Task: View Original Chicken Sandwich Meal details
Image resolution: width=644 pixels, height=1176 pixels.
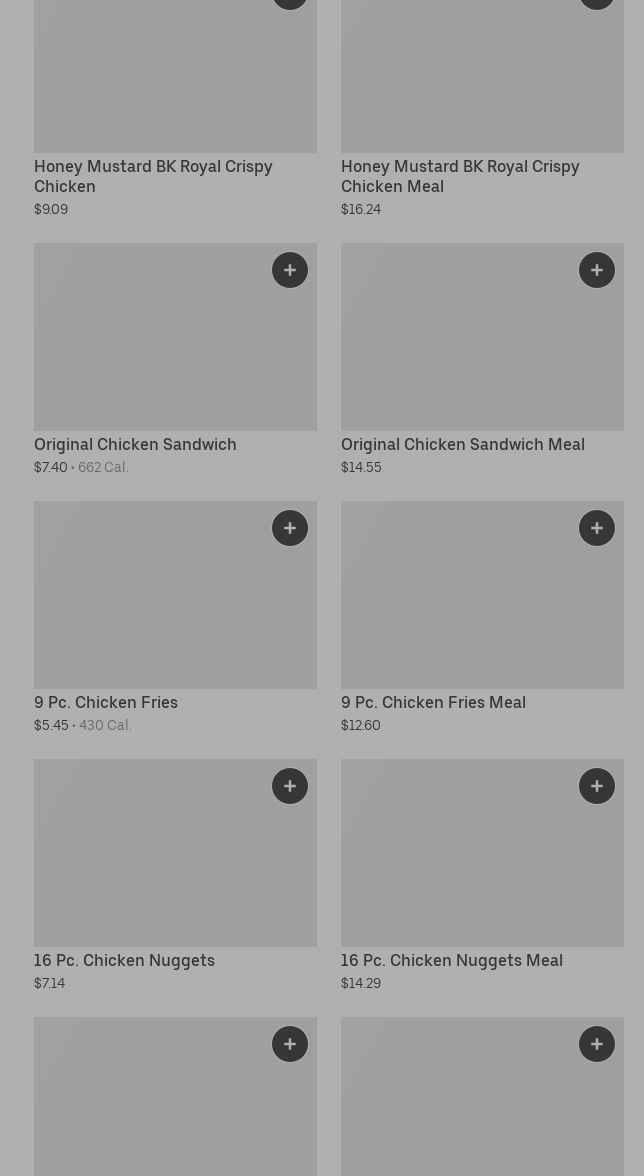Action: (463, 445)
